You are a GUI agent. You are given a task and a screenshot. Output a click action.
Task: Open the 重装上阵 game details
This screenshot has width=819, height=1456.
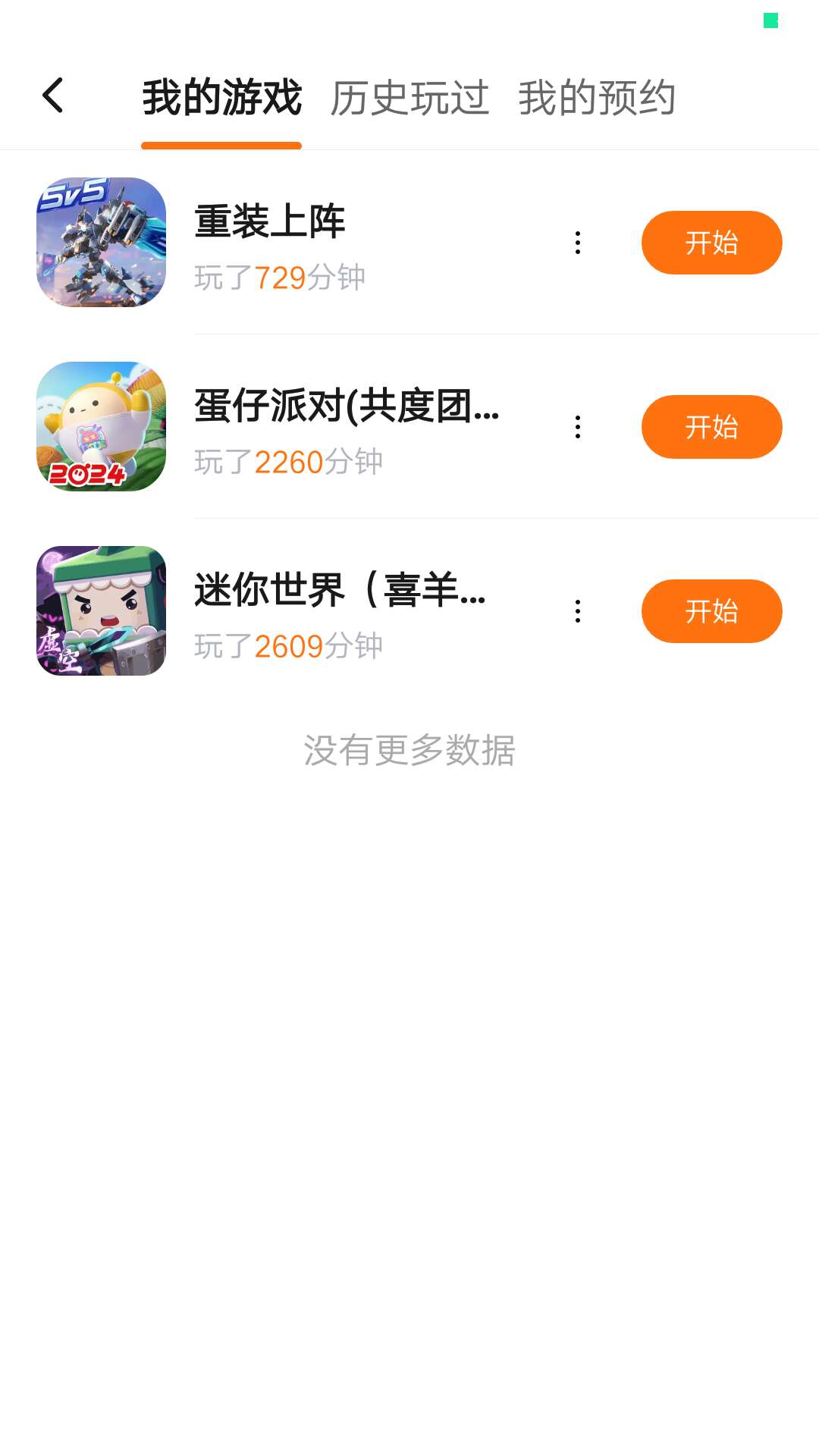[x=269, y=221]
